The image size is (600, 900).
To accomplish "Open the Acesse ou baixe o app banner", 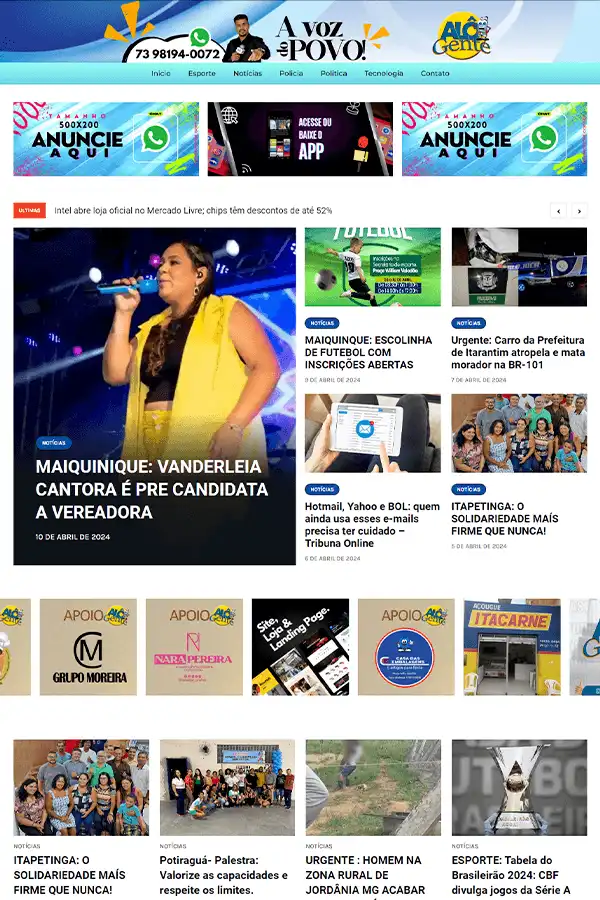I will (300, 139).
